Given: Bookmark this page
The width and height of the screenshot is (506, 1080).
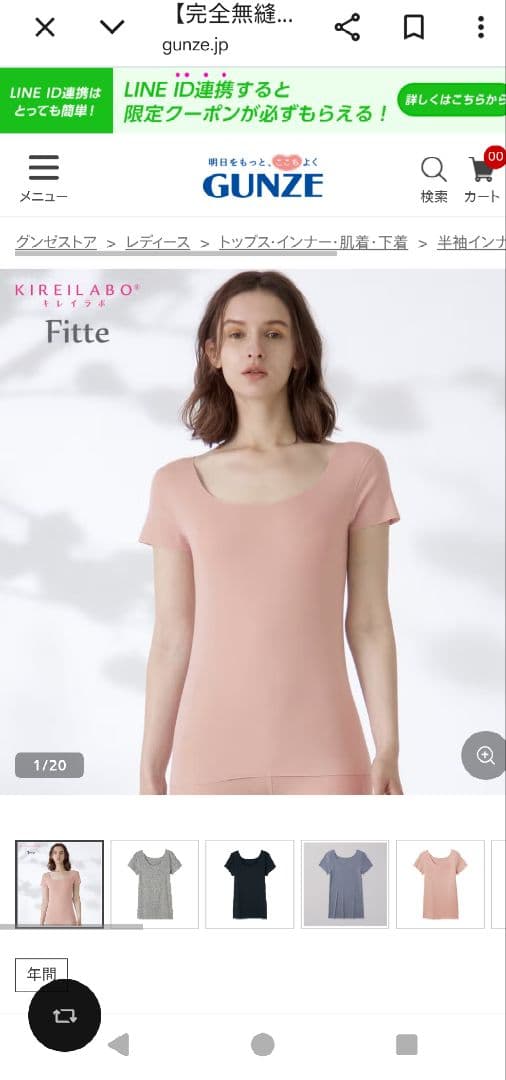Looking at the screenshot, I should [x=413, y=28].
